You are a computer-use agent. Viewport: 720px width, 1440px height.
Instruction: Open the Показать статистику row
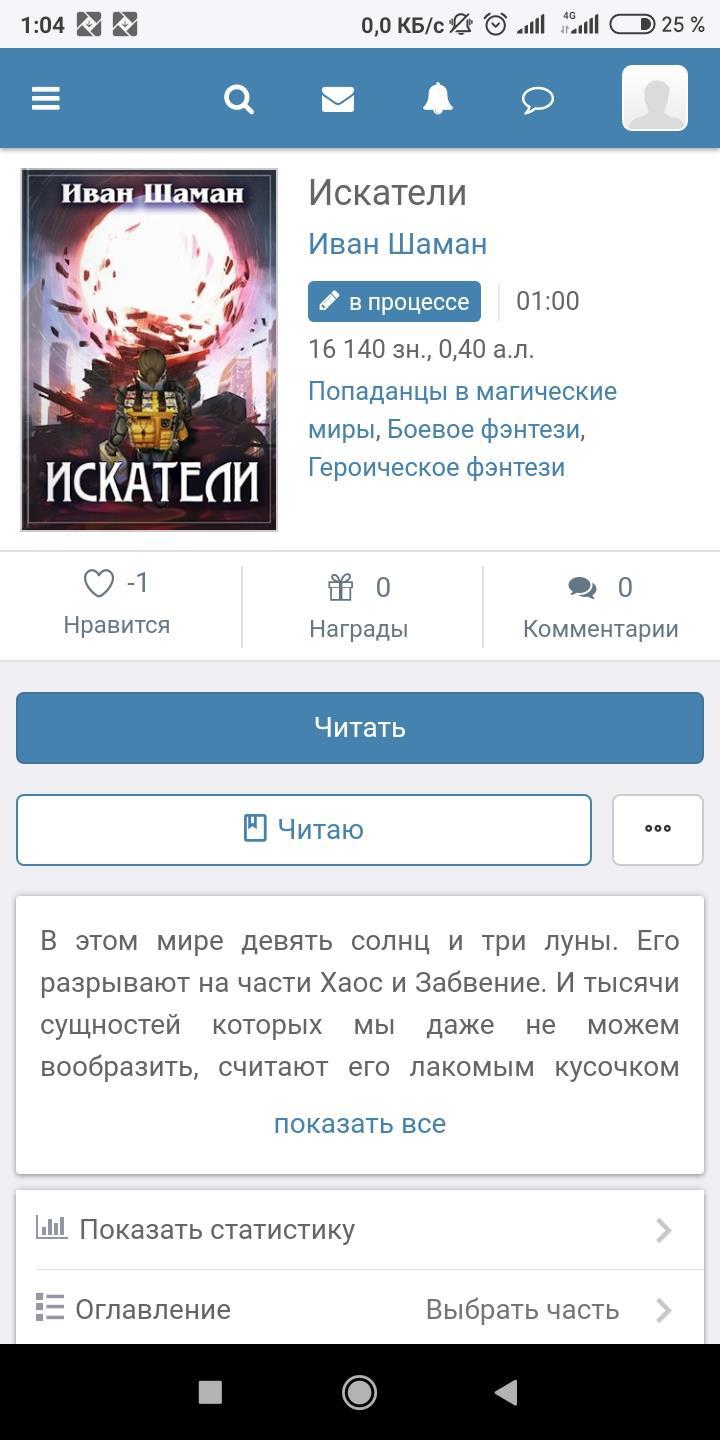coord(360,1229)
